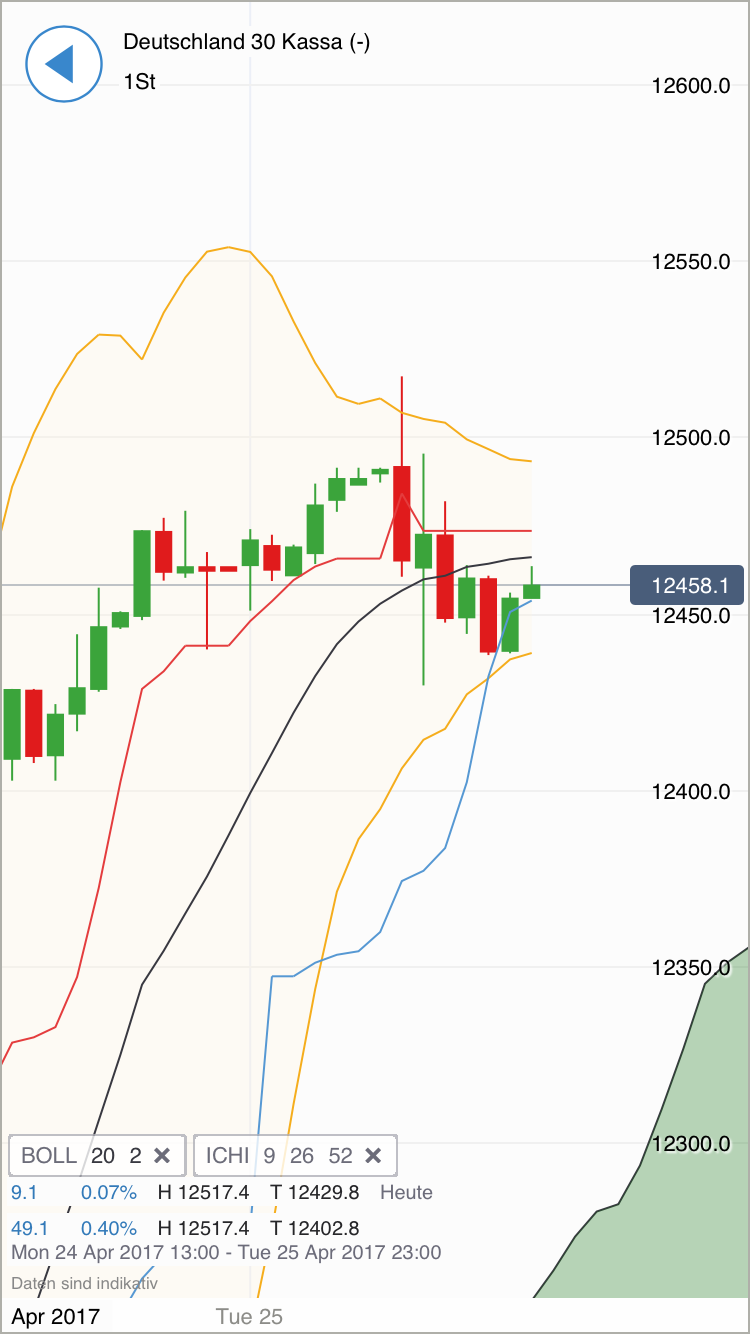
Task: Click the 12500.0 price axis label
Action: [x=688, y=436]
